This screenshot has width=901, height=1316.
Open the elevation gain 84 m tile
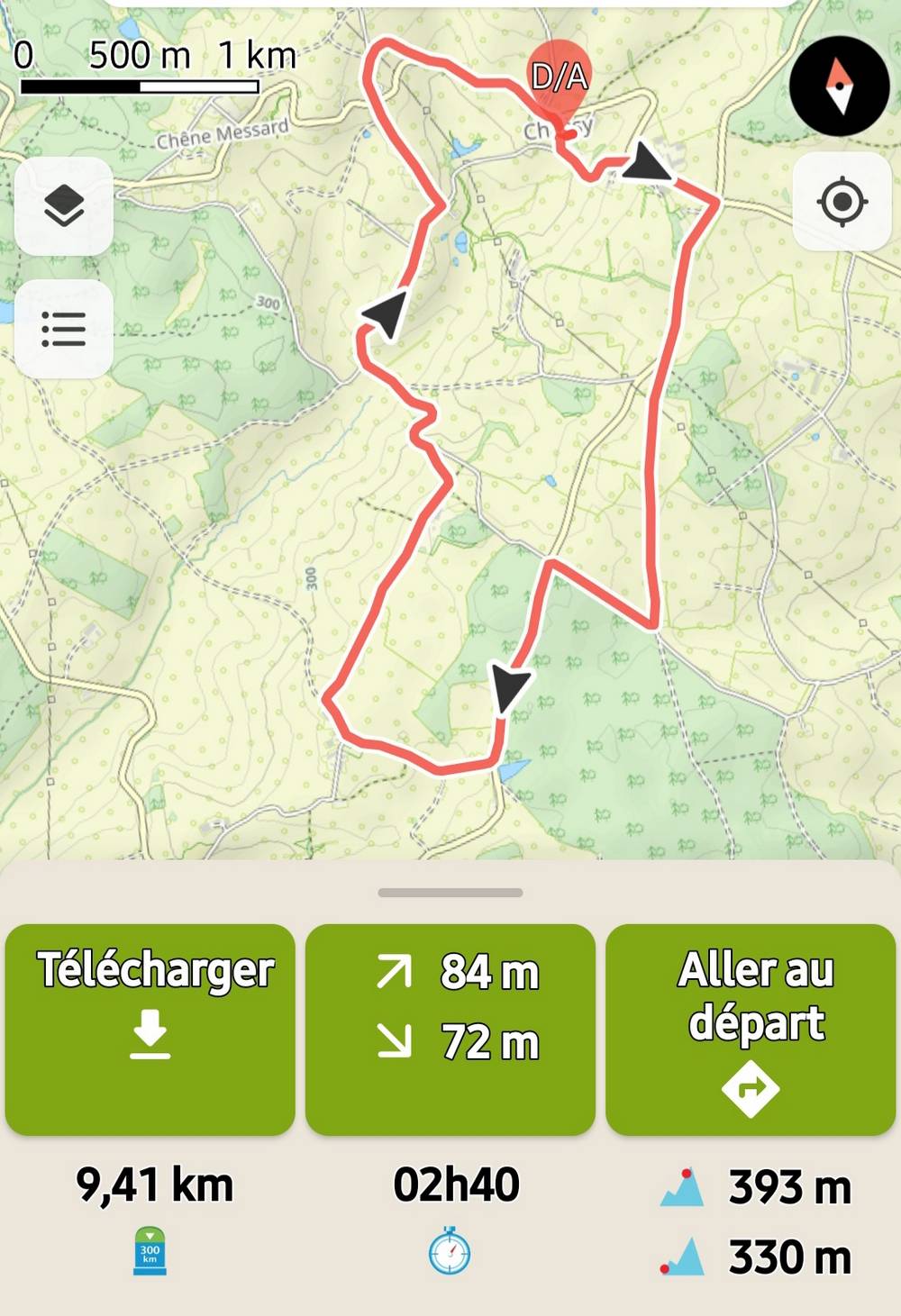coord(450,1029)
